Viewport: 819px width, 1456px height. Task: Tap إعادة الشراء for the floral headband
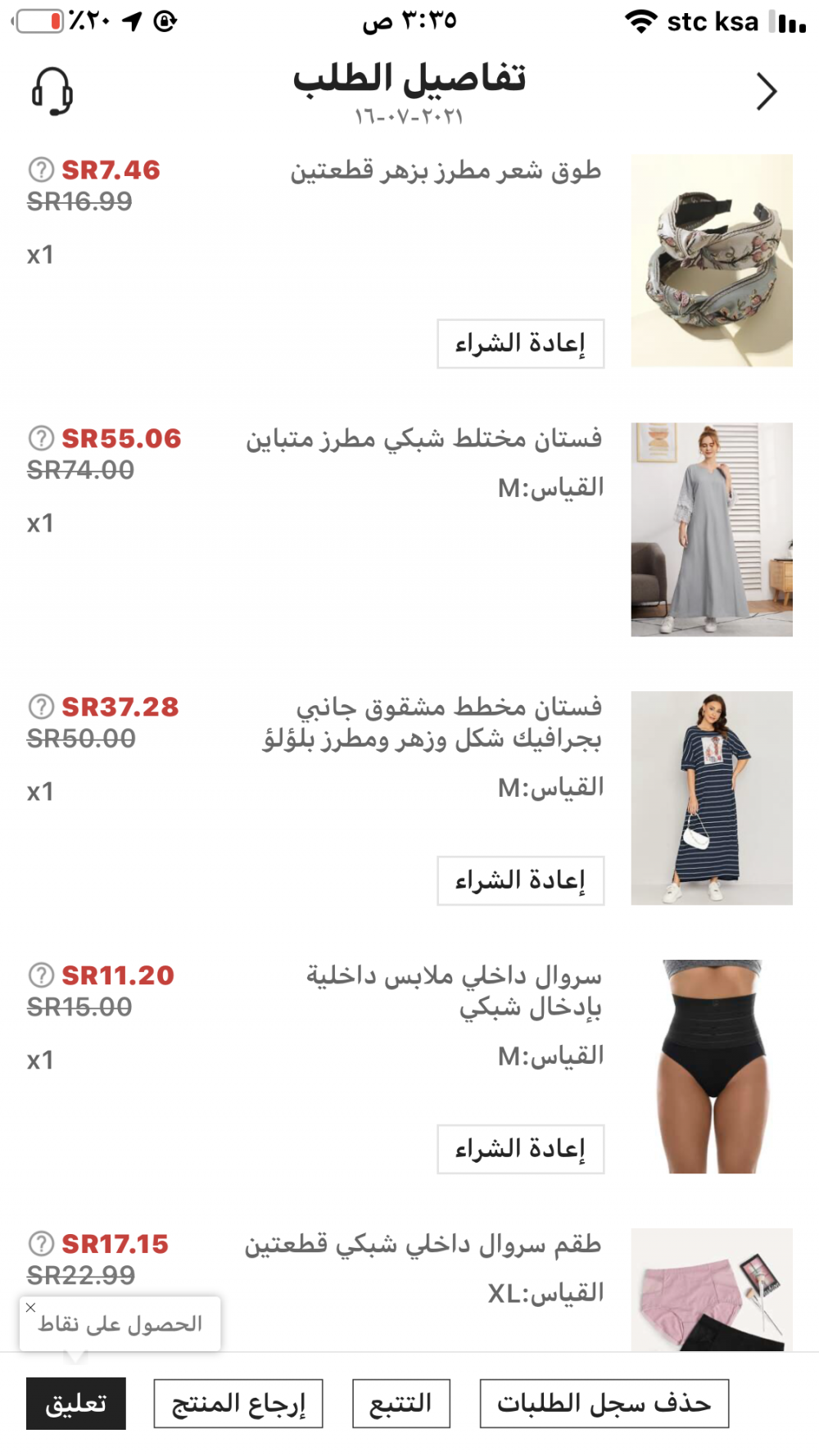click(520, 344)
